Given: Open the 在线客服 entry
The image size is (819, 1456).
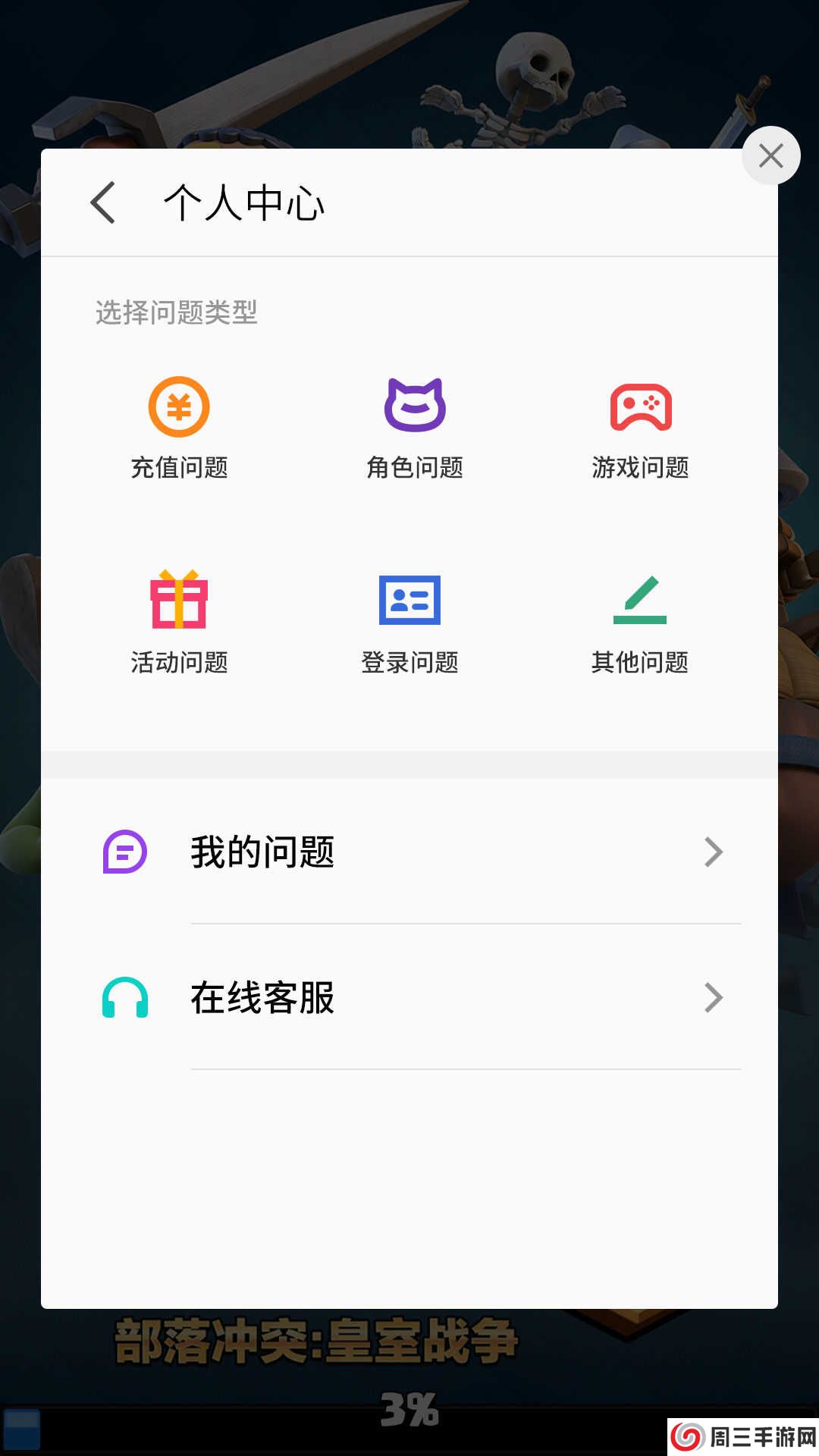Looking at the screenshot, I should click(x=262, y=998).
